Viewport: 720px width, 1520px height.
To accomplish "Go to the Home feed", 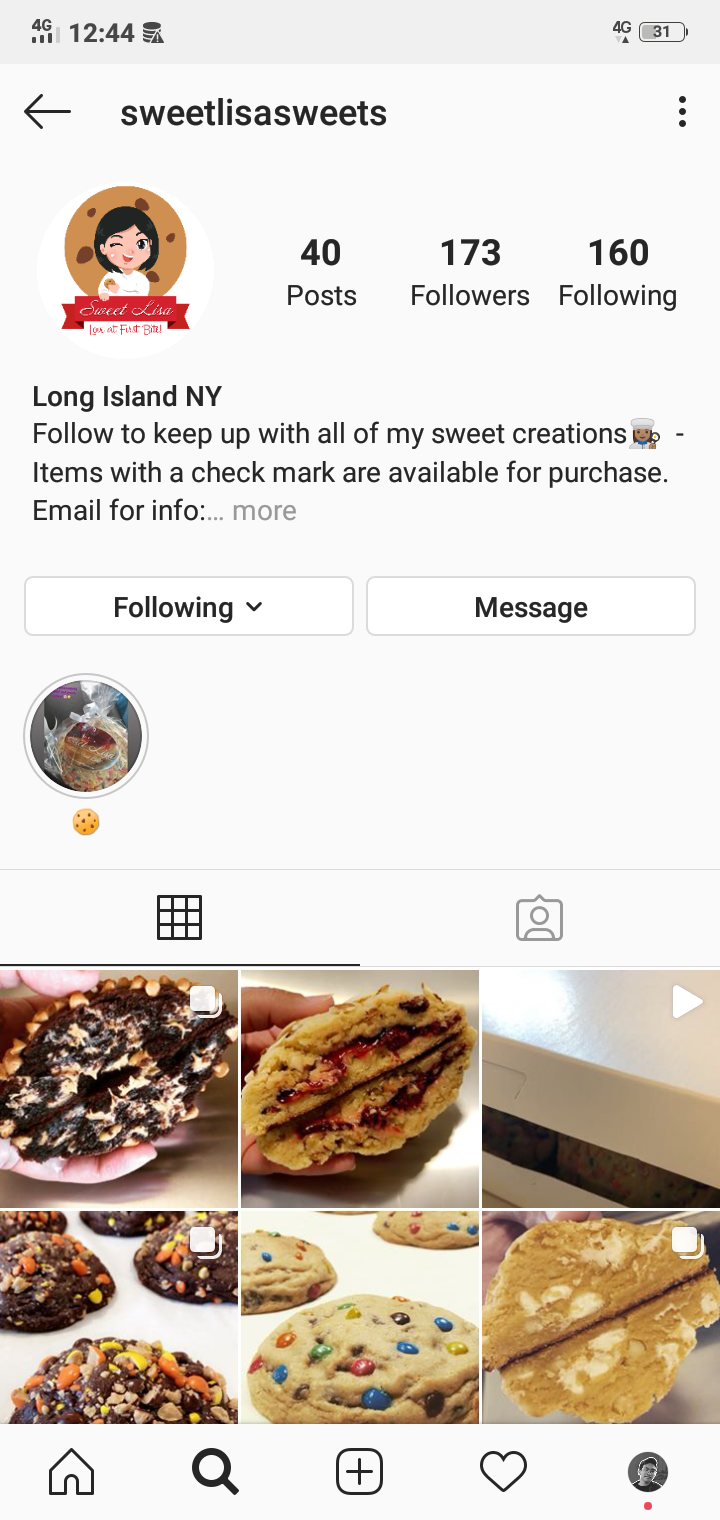I will (72, 1472).
